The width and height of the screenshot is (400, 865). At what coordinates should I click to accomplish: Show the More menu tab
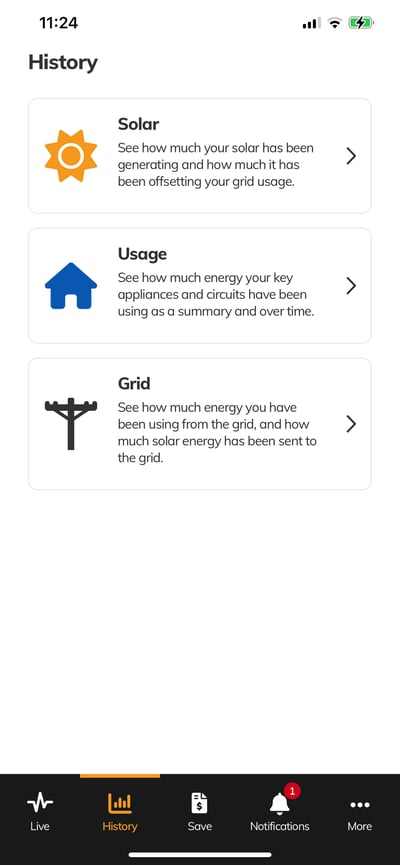pos(360,812)
